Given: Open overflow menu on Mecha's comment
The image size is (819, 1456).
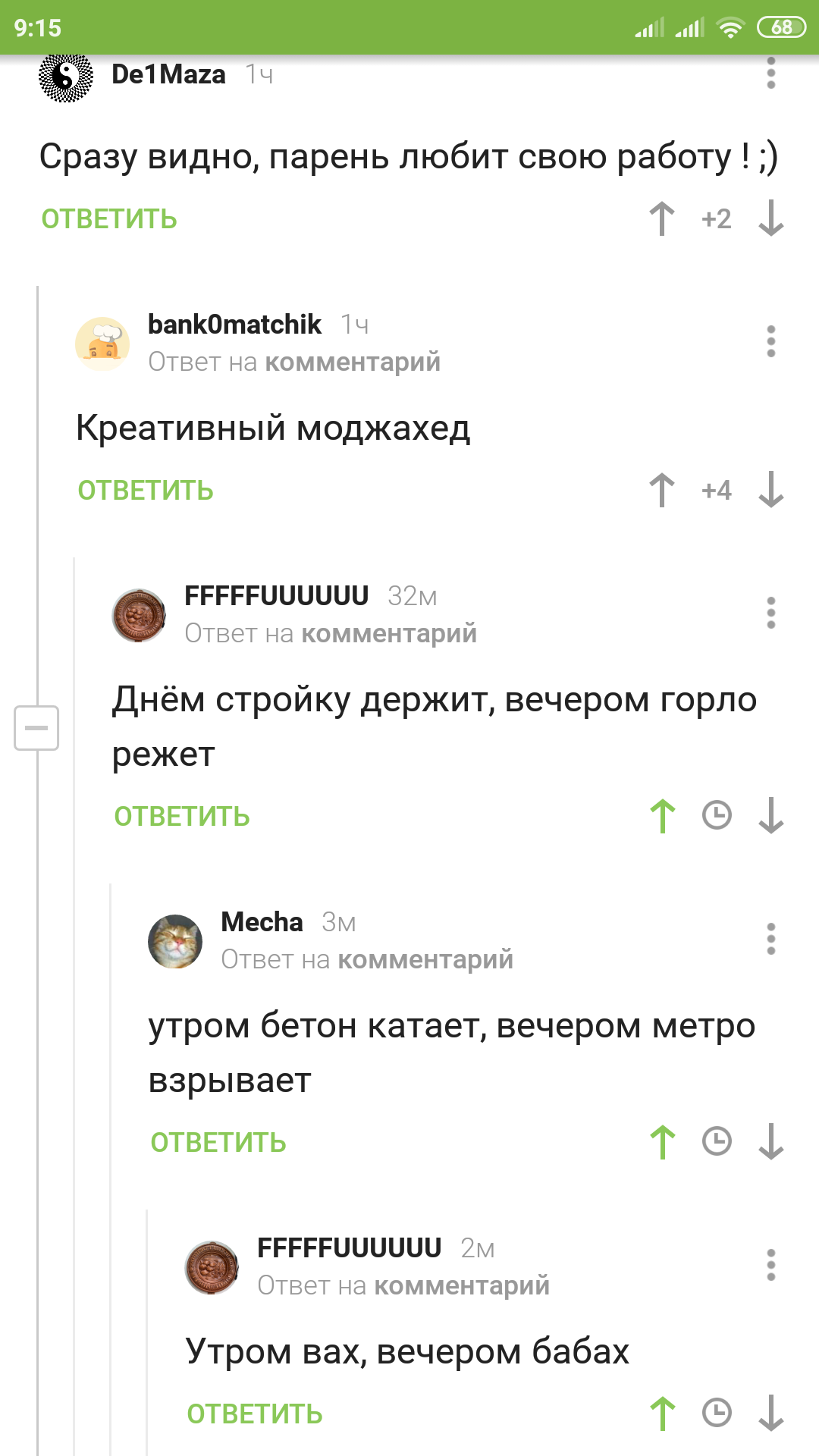Looking at the screenshot, I should click(x=770, y=939).
